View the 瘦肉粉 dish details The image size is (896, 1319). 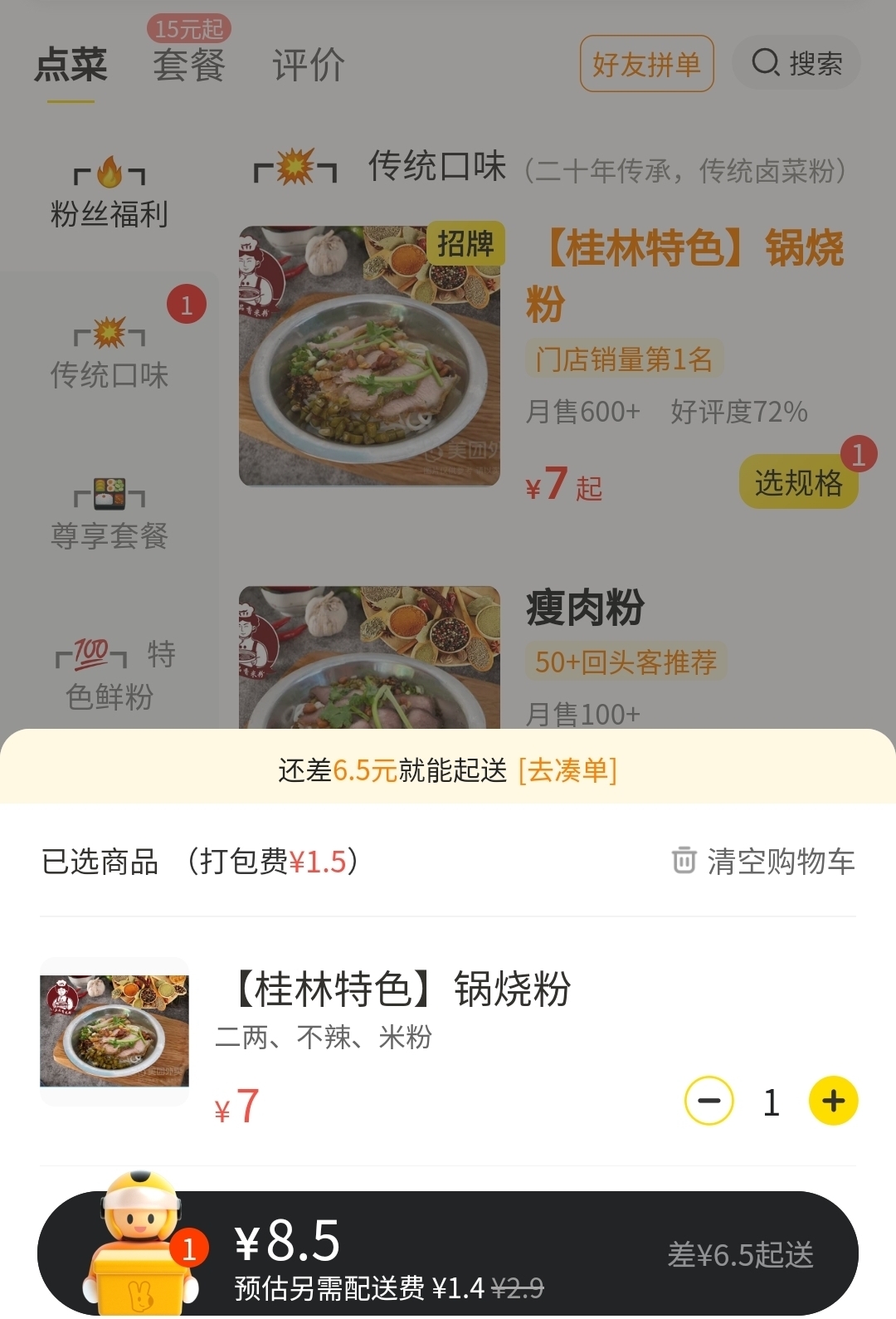click(x=586, y=608)
